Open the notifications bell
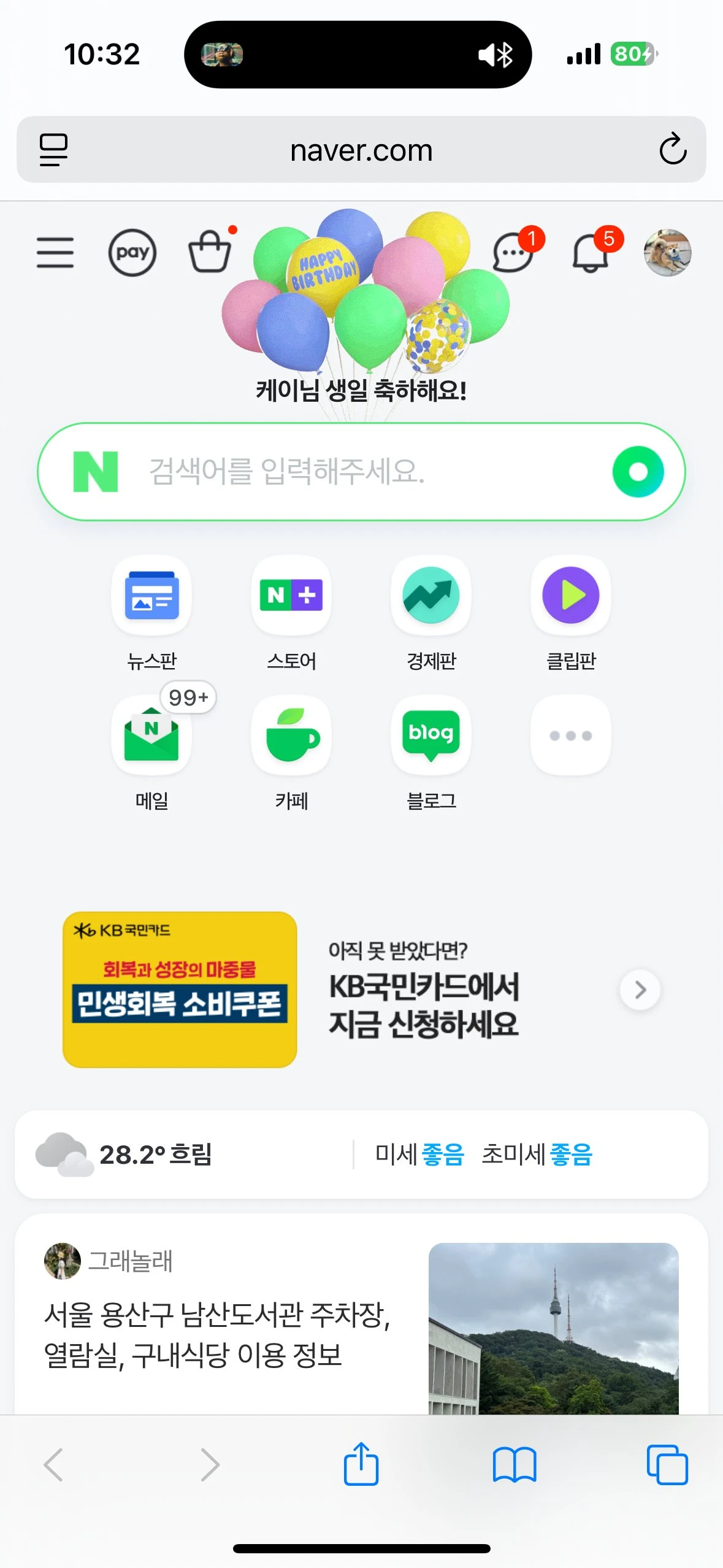723x1568 pixels. point(590,253)
